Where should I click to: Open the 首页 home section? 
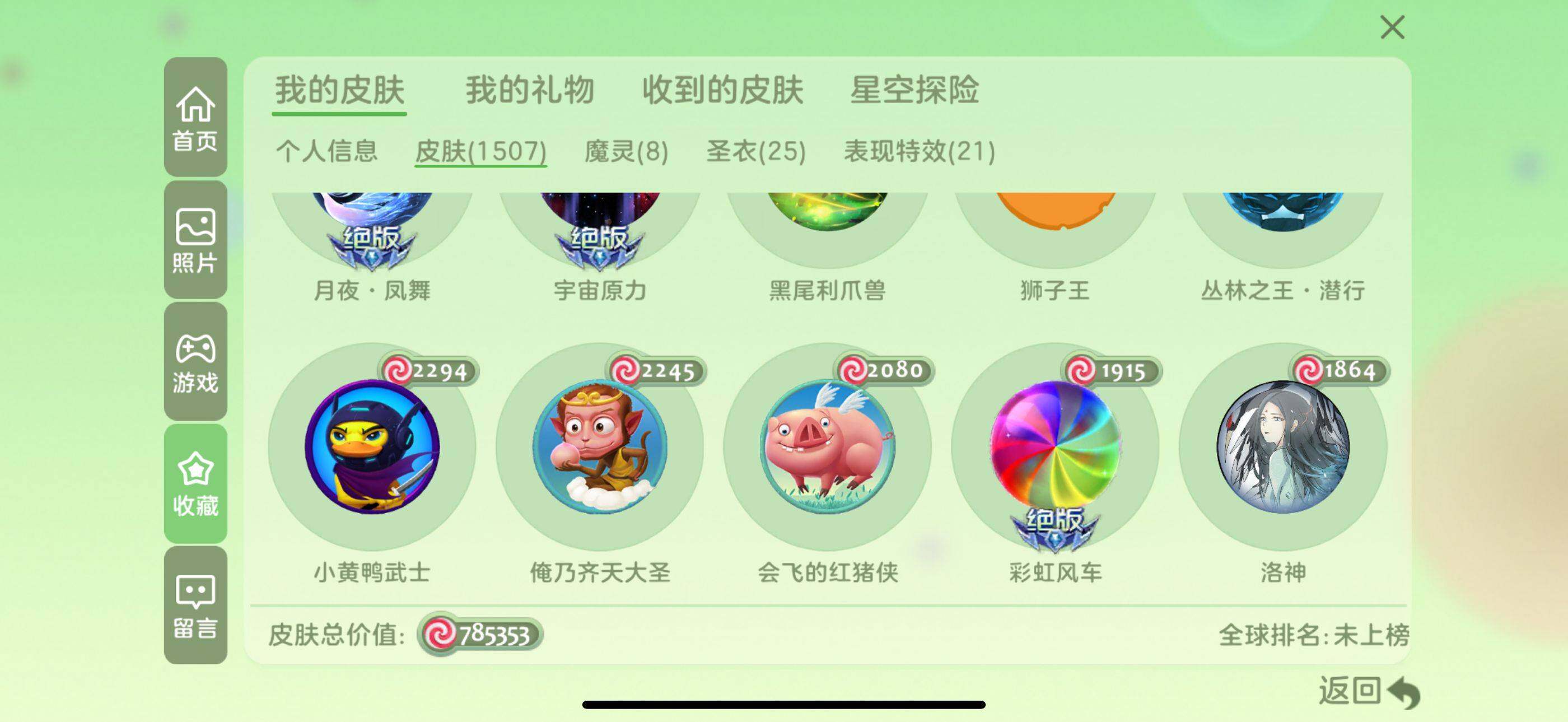[x=195, y=118]
